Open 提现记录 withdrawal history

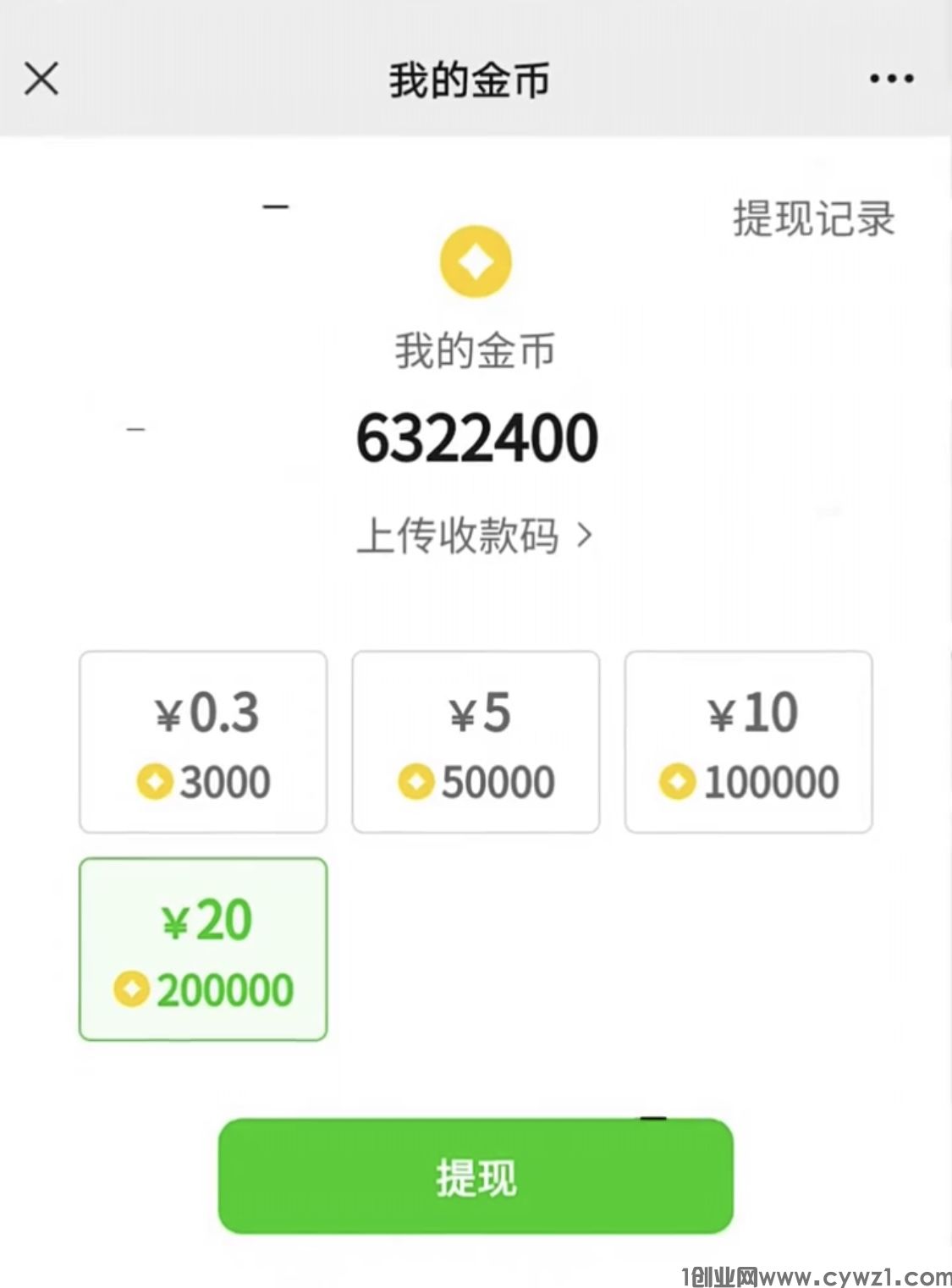(x=813, y=219)
